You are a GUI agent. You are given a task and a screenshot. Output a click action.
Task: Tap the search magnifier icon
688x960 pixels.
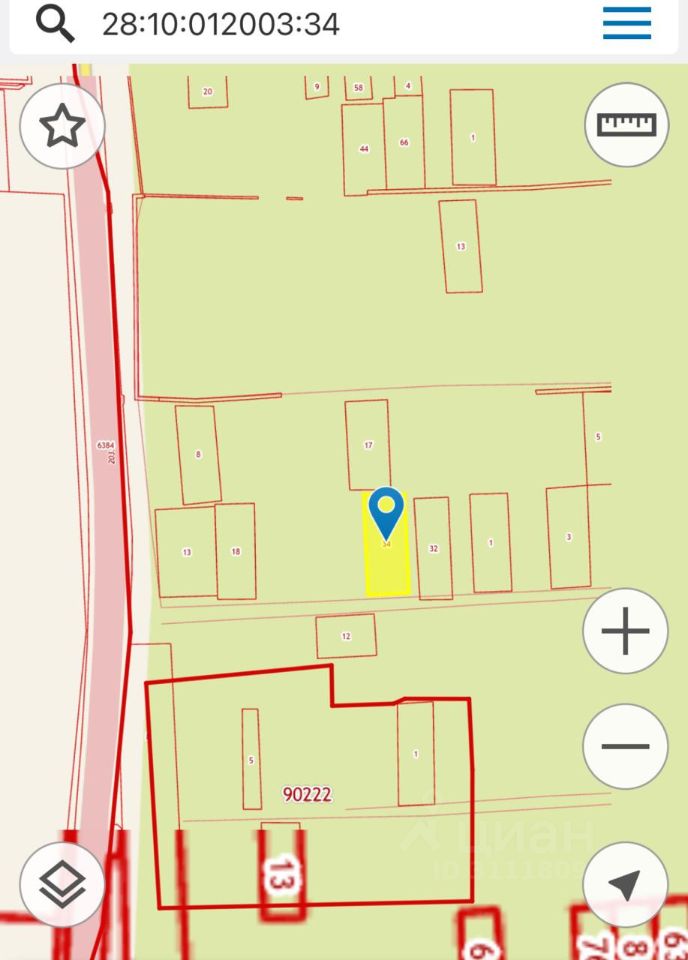(x=55, y=24)
